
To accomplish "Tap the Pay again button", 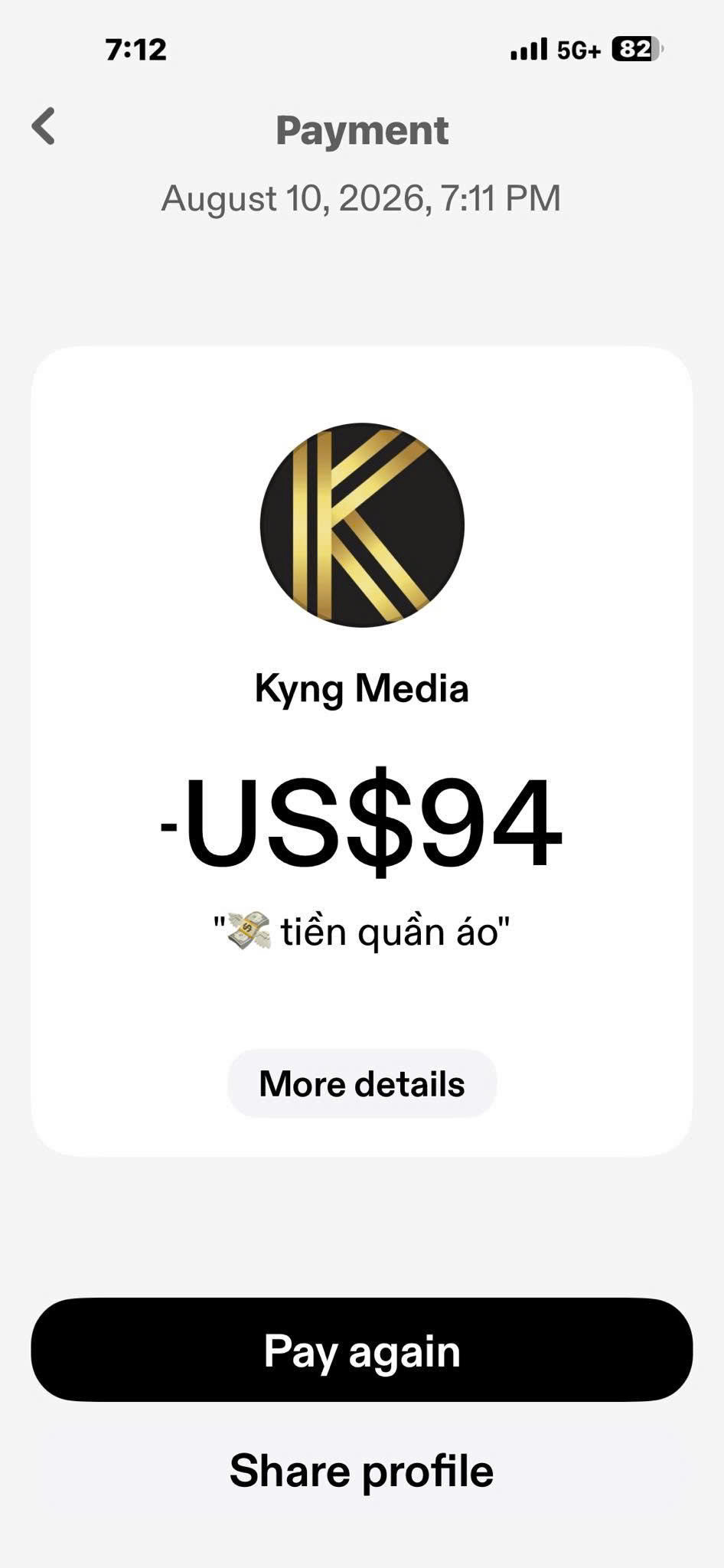I will [362, 1351].
